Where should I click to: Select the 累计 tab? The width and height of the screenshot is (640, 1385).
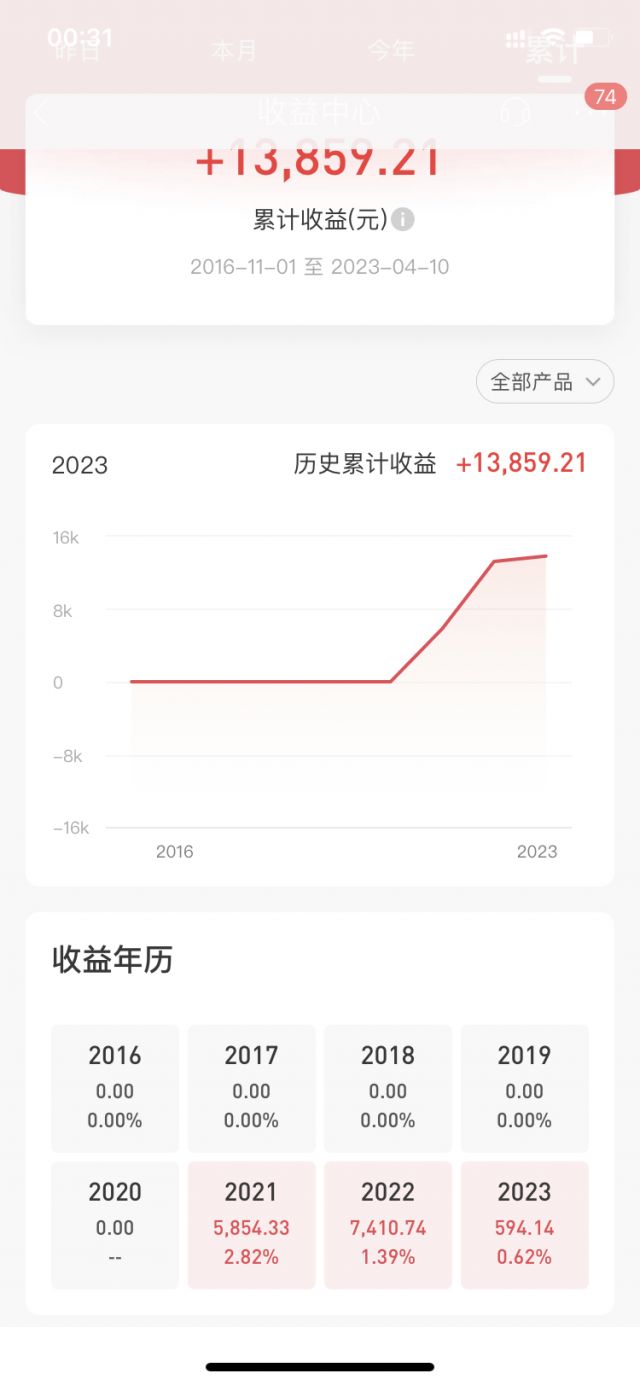[x=553, y=51]
